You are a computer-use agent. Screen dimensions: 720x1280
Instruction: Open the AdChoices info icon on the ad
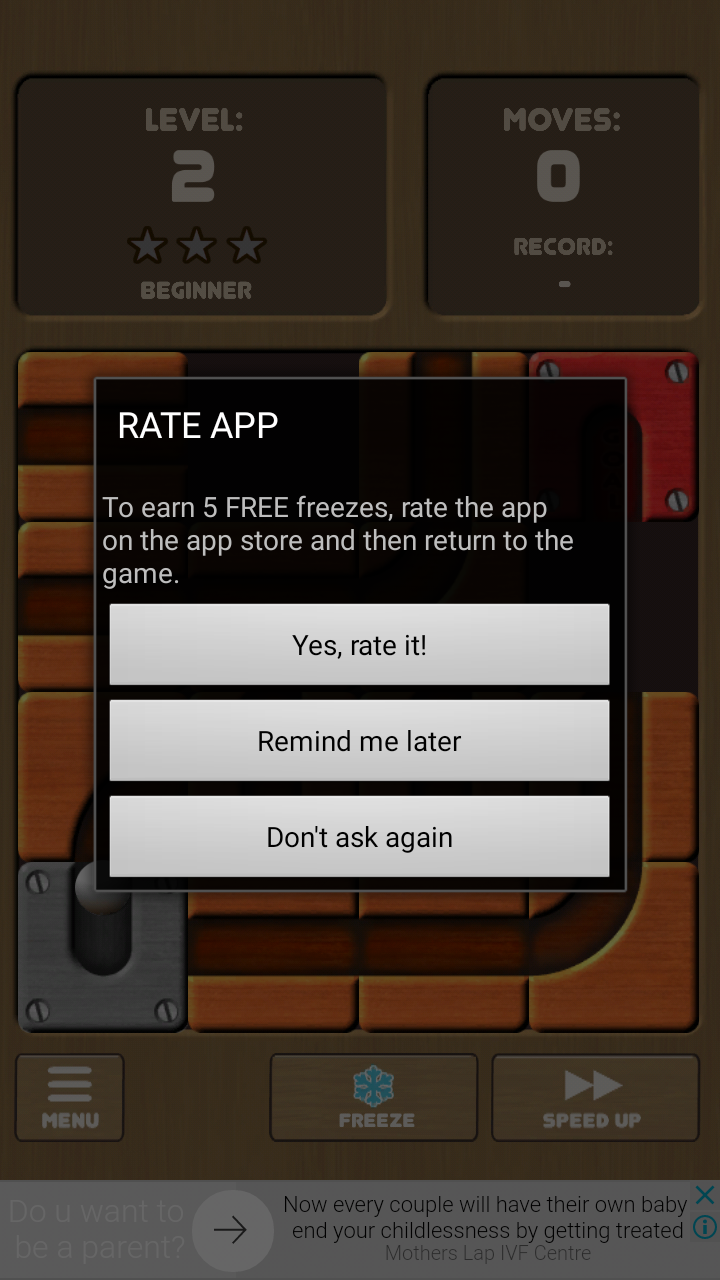(x=705, y=1228)
